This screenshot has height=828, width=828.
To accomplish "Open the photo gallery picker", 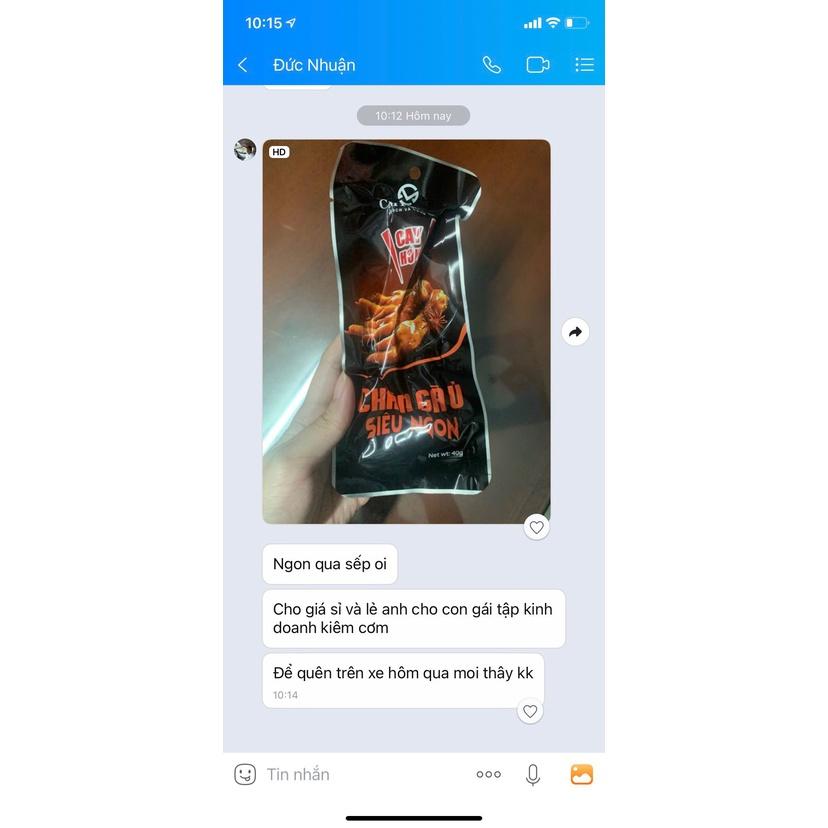I will click(x=582, y=775).
